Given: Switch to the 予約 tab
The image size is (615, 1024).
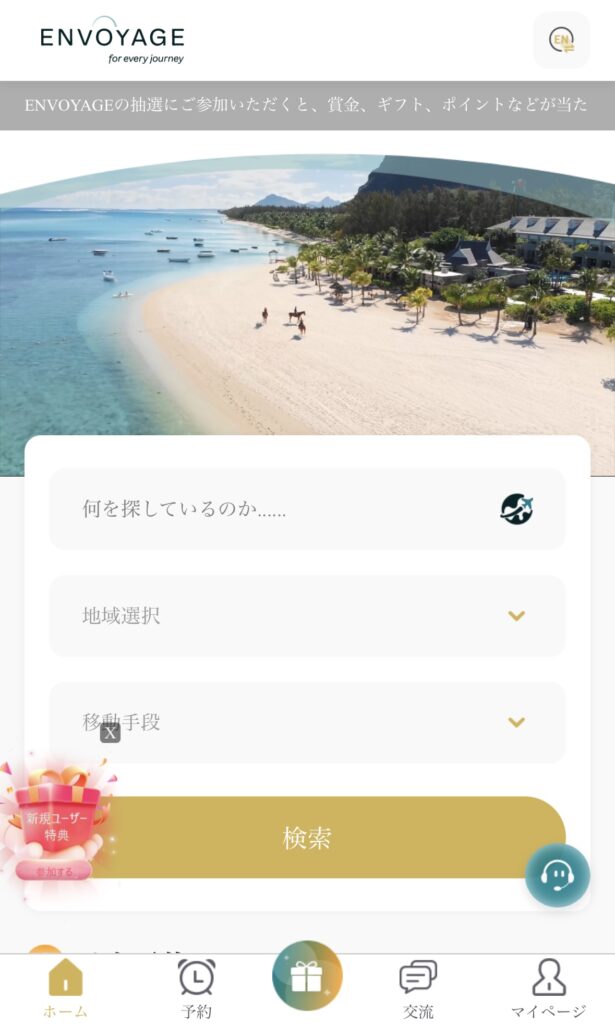Looking at the screenshot, I should 196,988.
